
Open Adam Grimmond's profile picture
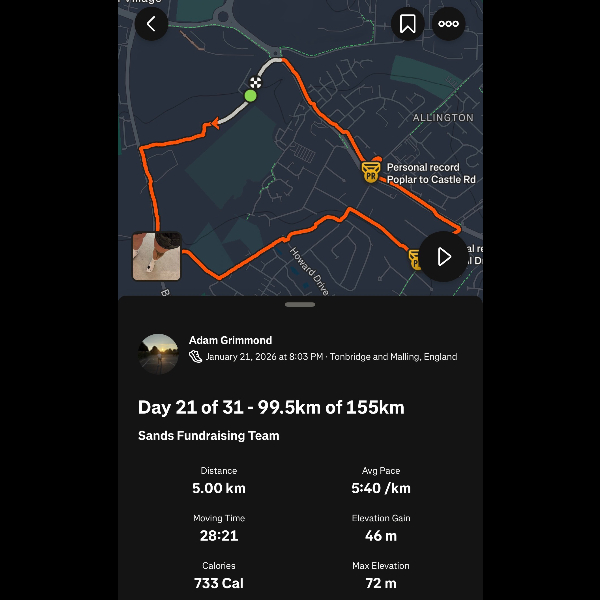pyautogui.click(x=158, y=354)
